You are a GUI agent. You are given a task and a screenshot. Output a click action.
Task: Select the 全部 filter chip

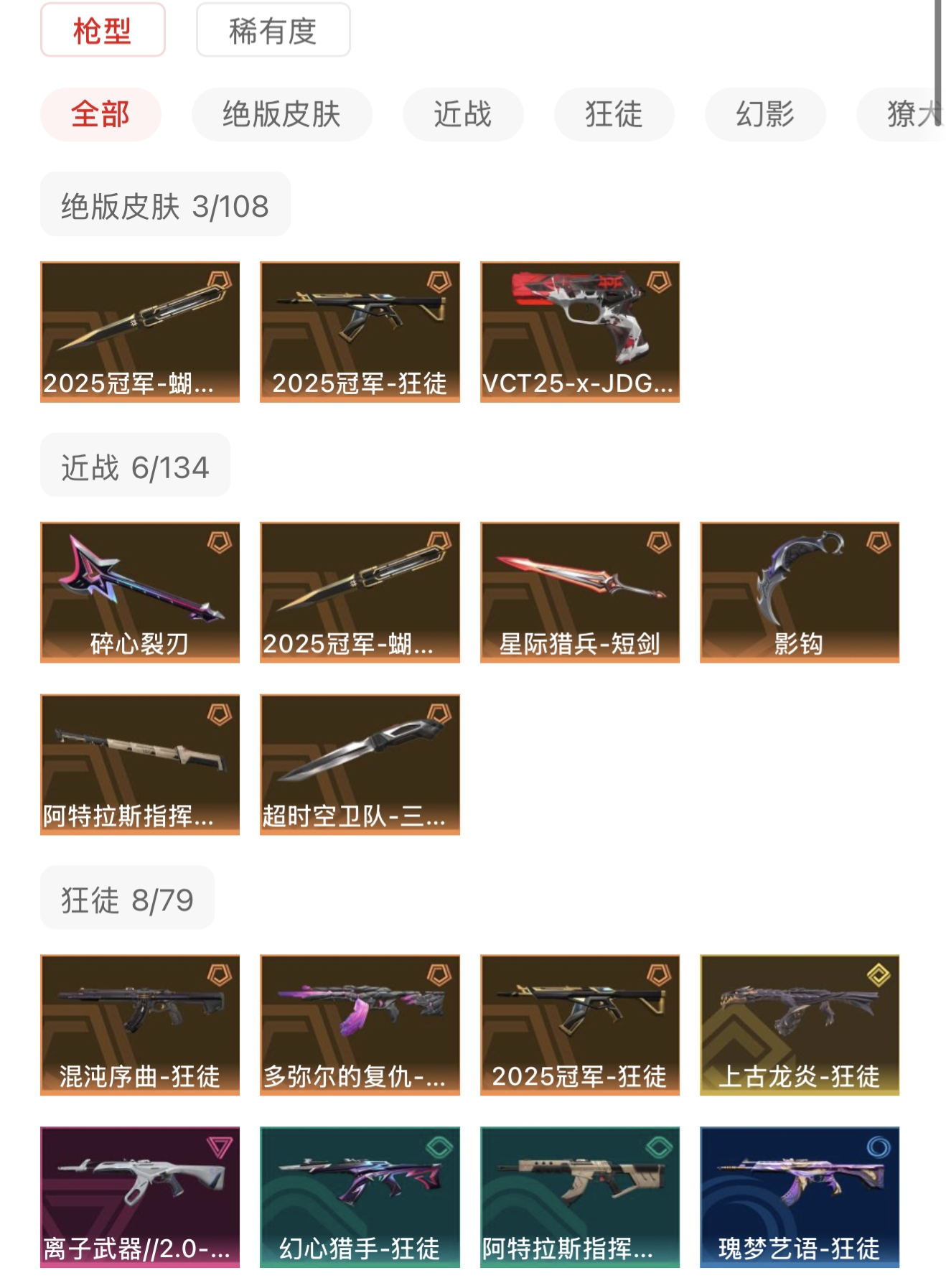click(100, 114)
